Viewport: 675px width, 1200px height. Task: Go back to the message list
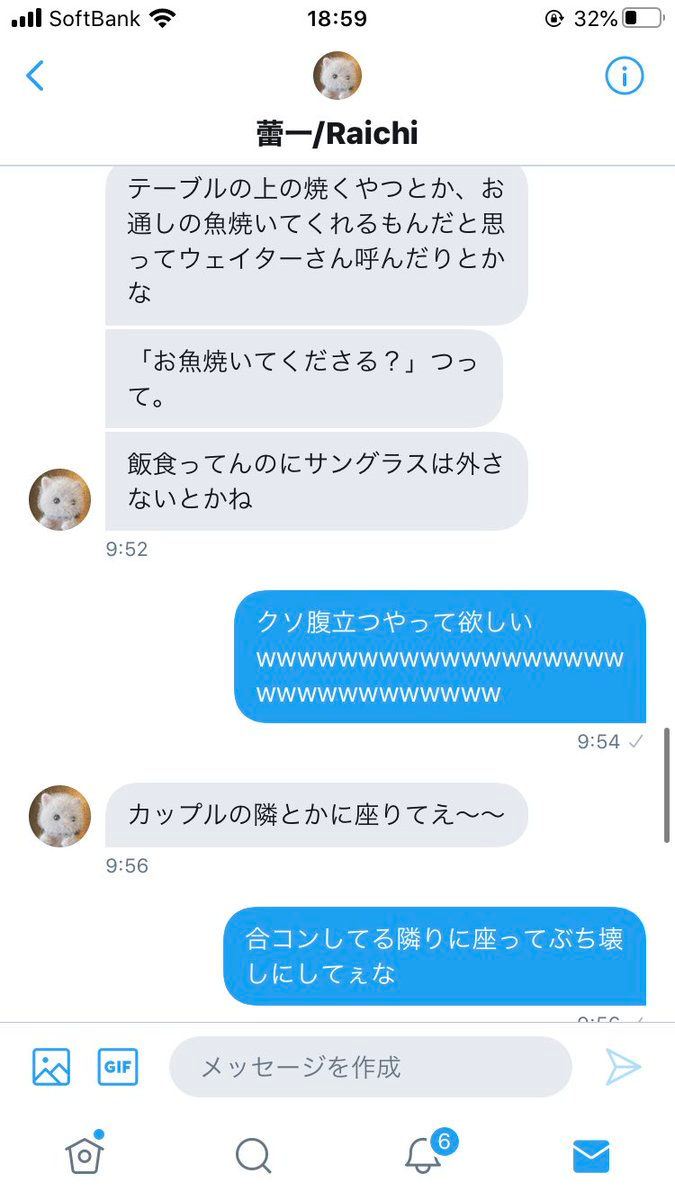(36, 76)
